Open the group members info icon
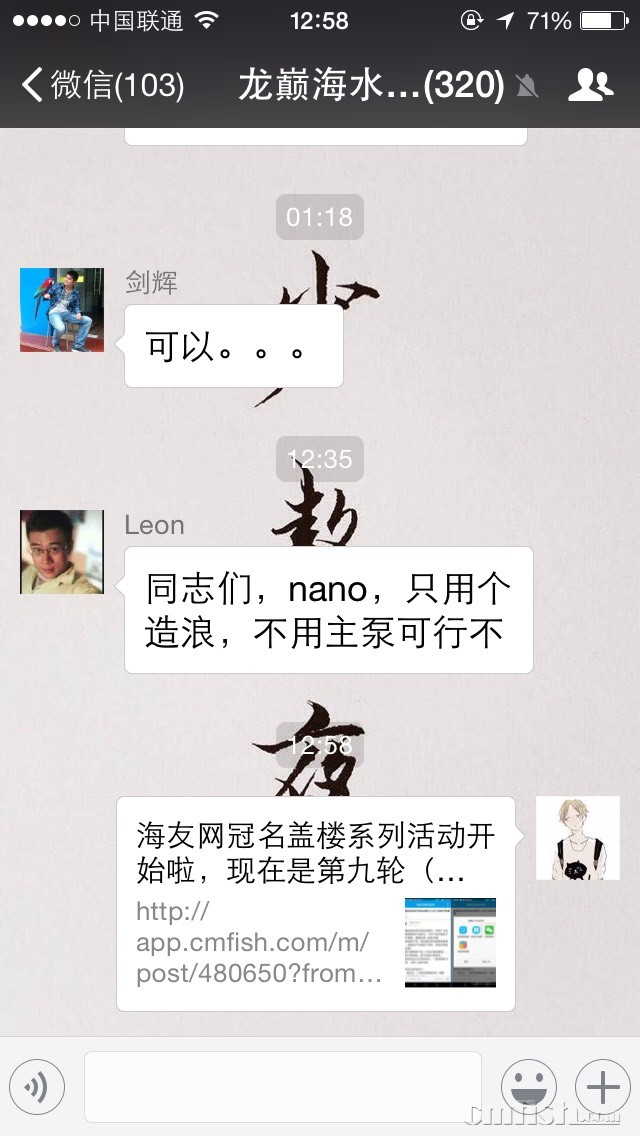 (590, 85)
